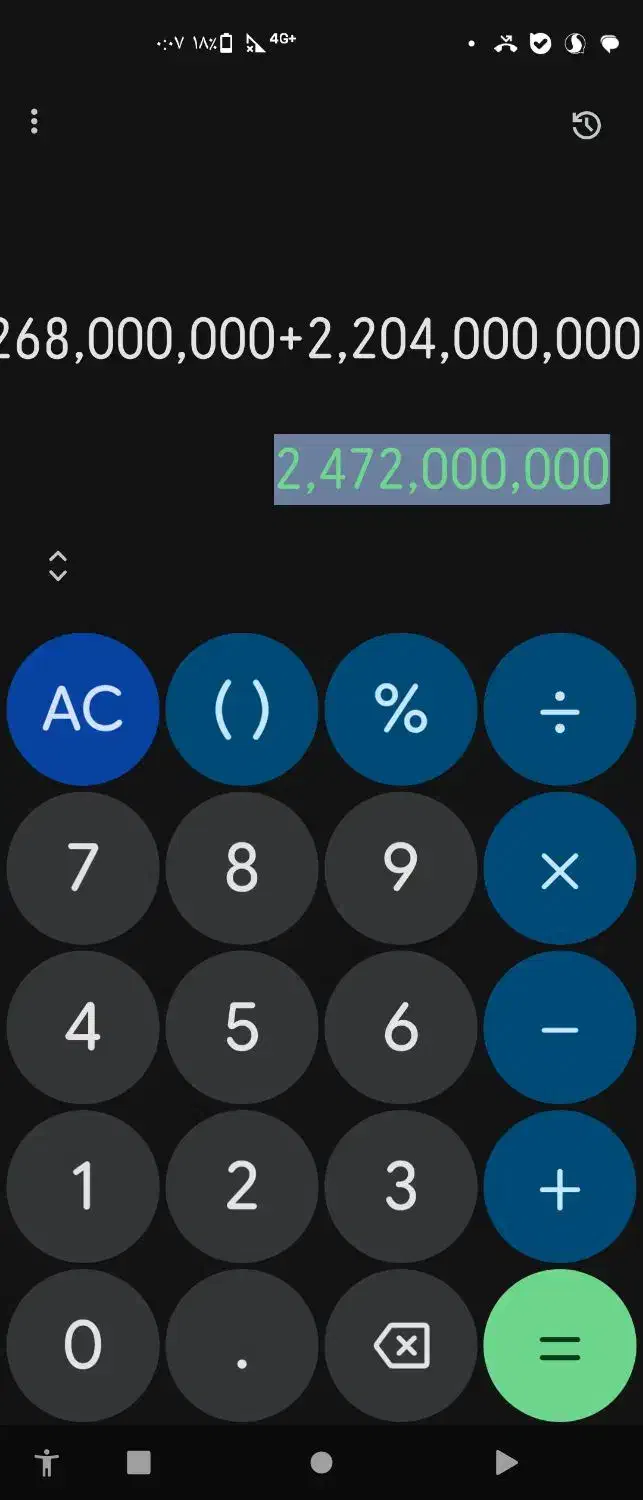
Task: Calculate result with equals button
Action: [x=560, y=1346]
